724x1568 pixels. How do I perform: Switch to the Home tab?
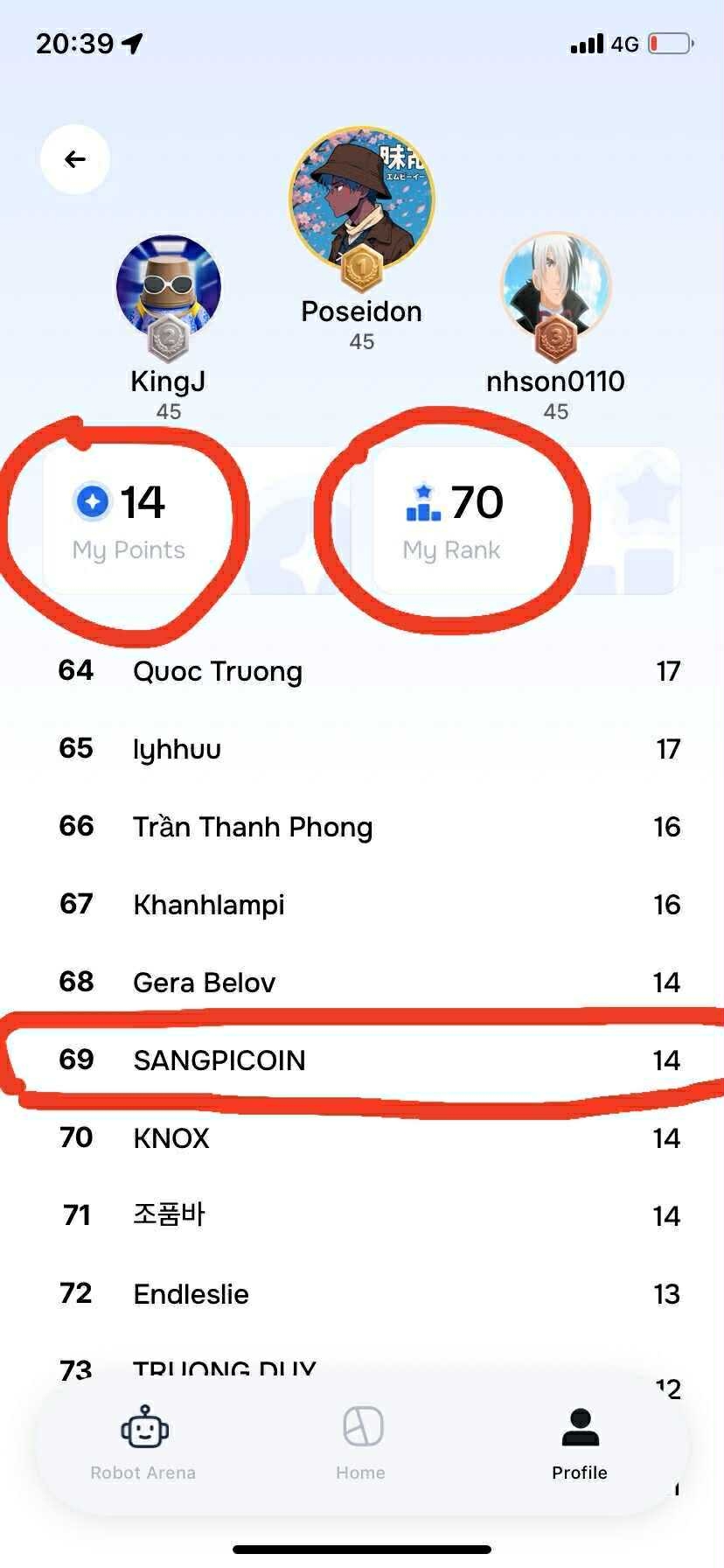(x=361, y=1443)
